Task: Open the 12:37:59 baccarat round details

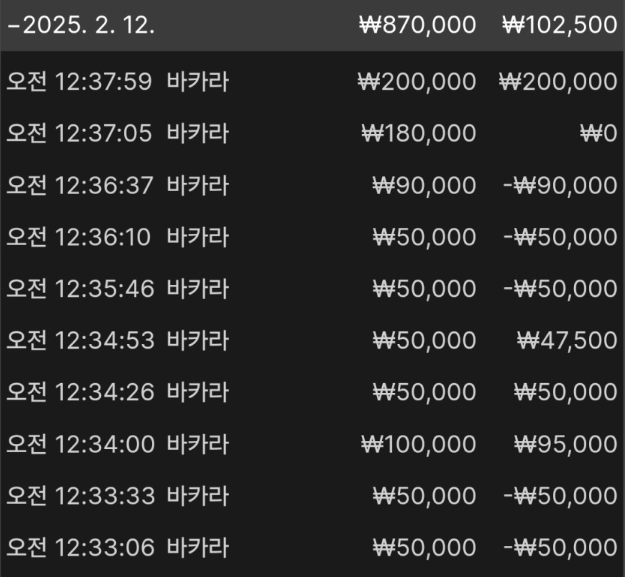Action: click(312, 82)
